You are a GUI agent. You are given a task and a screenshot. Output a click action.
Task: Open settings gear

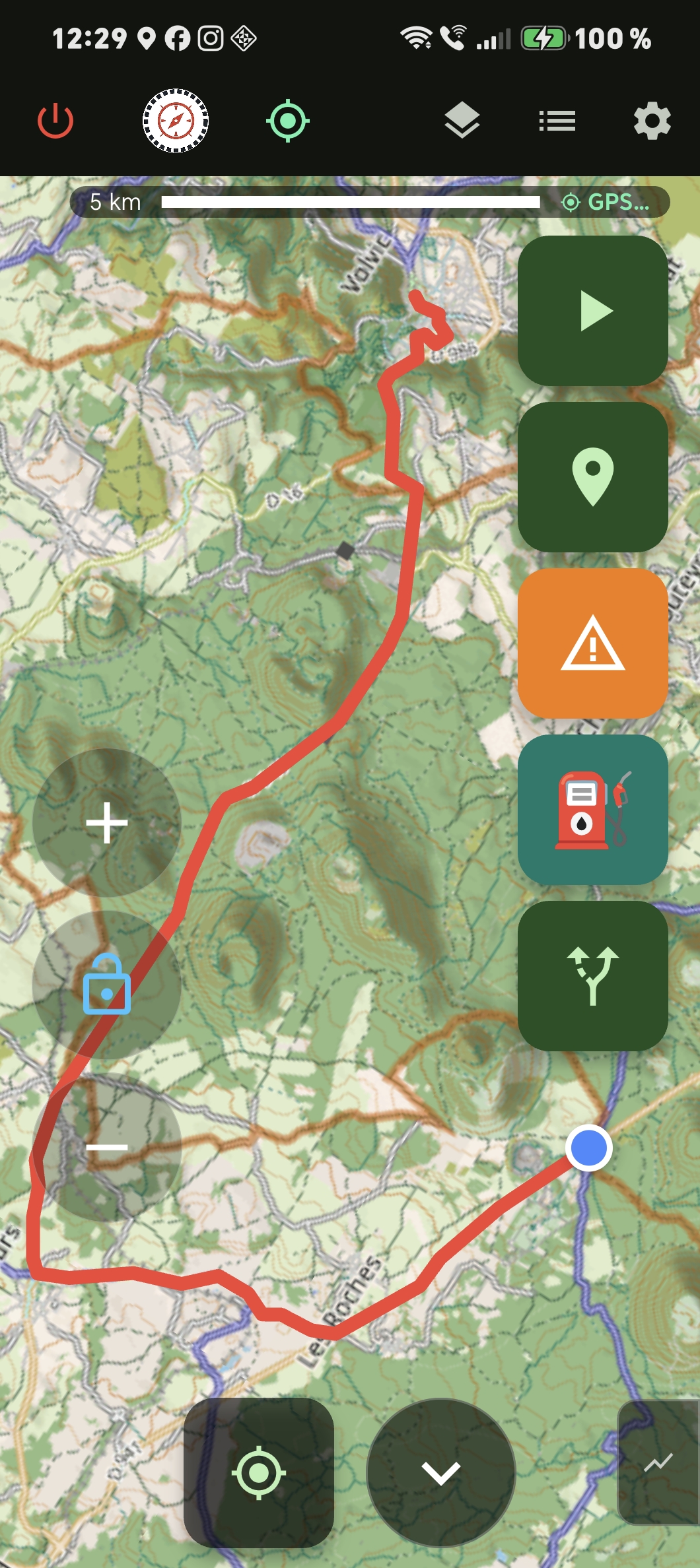click(652, 121)
